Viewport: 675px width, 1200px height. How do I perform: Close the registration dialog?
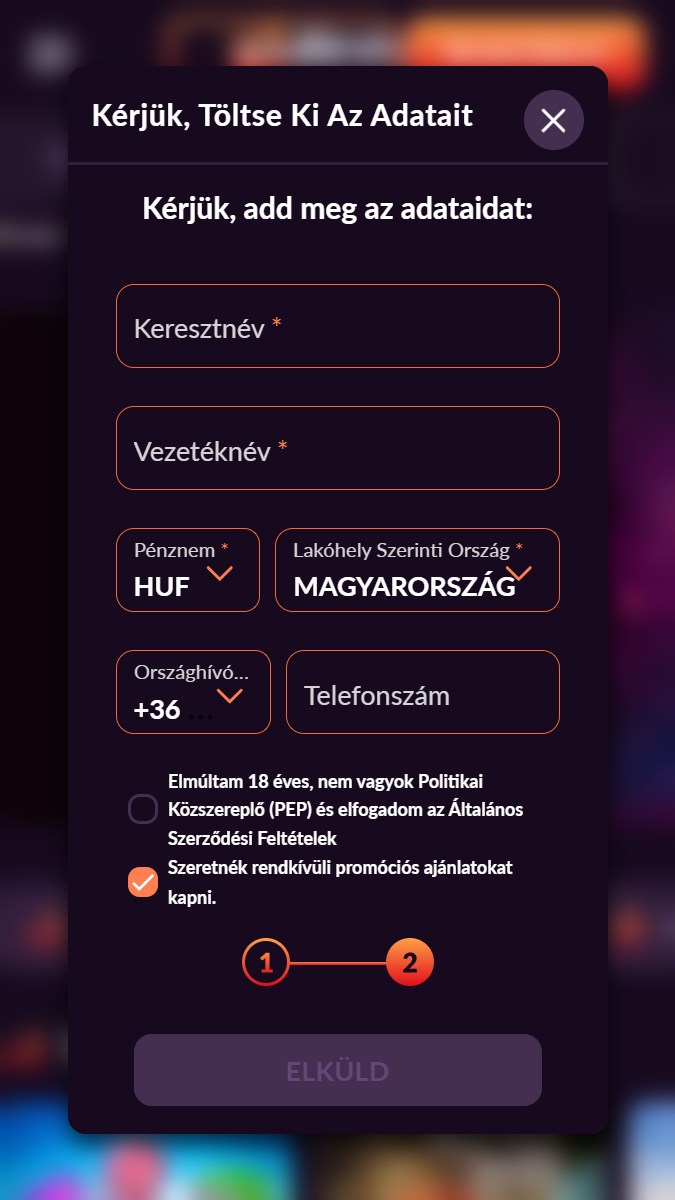(x=553, y=121)
